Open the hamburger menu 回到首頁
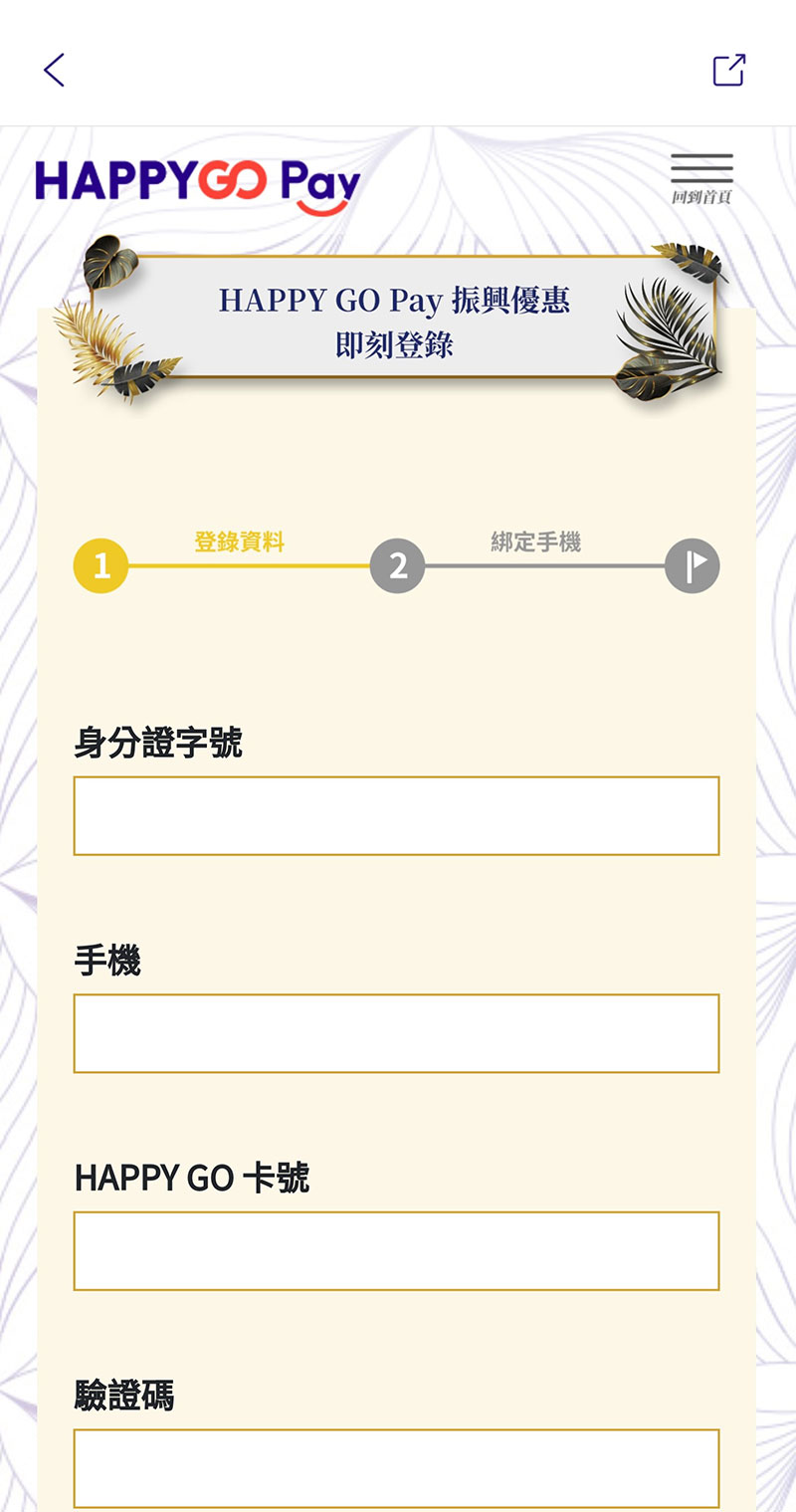 click(701, 177)
